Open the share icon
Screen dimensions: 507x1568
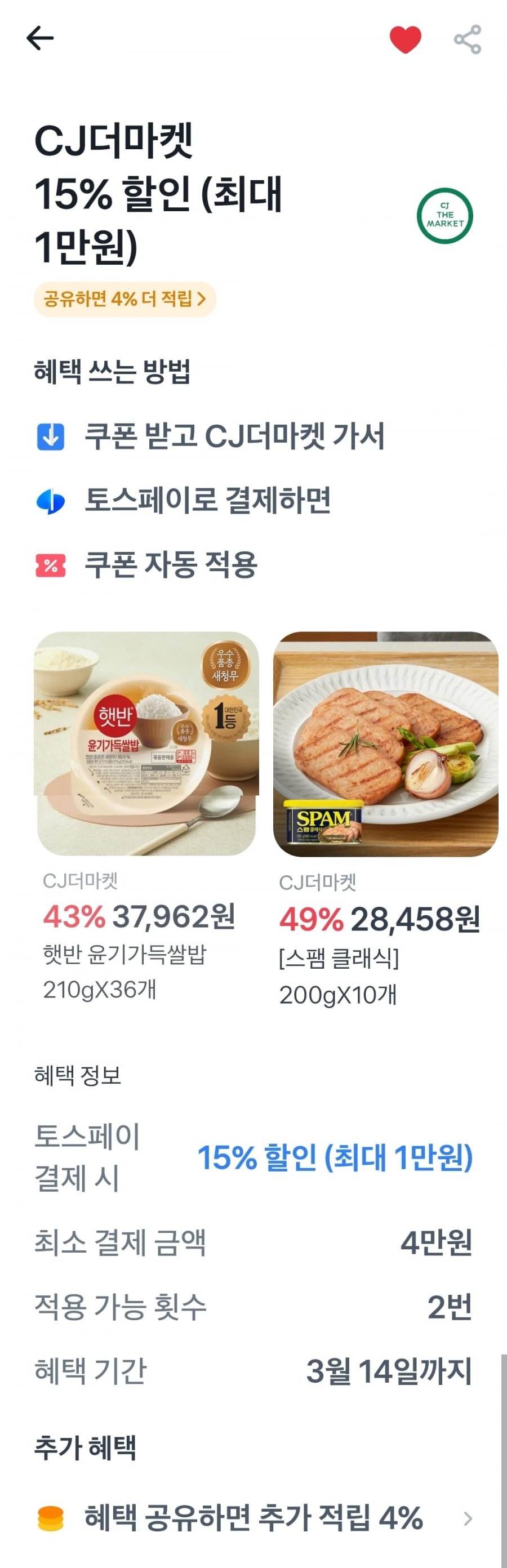tap(468, 39)
